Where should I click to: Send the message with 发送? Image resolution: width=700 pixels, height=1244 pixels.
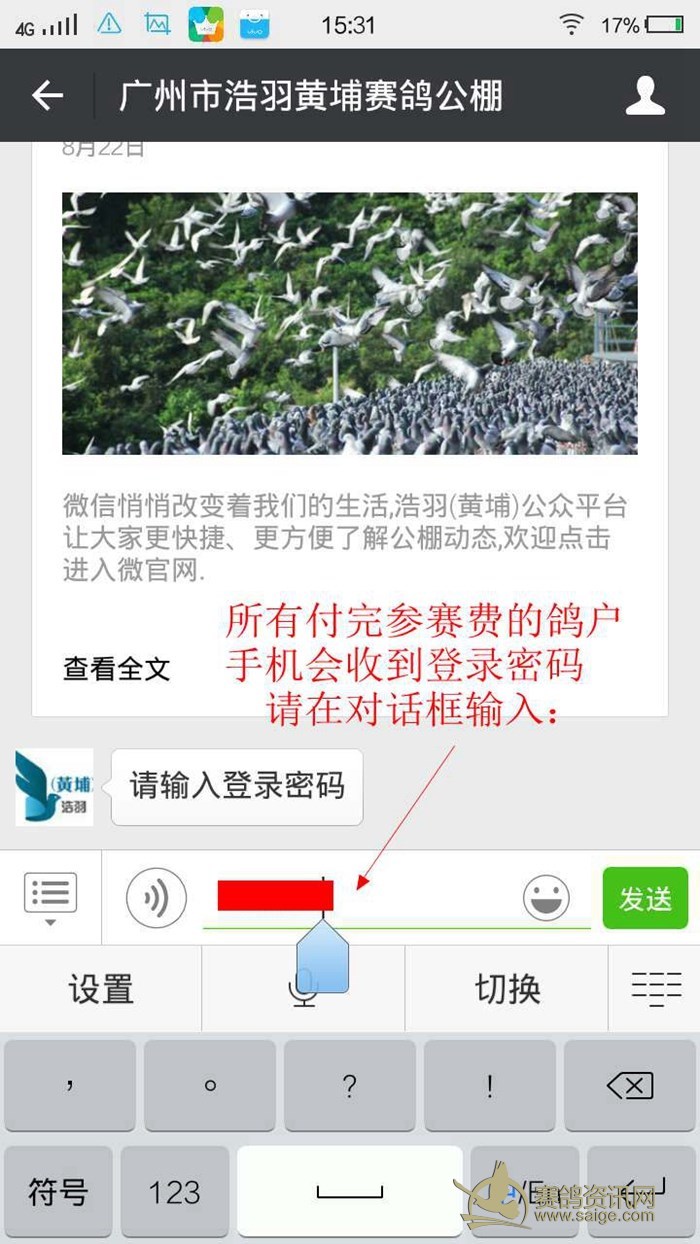pyautogui.click(x=645, y=898)
